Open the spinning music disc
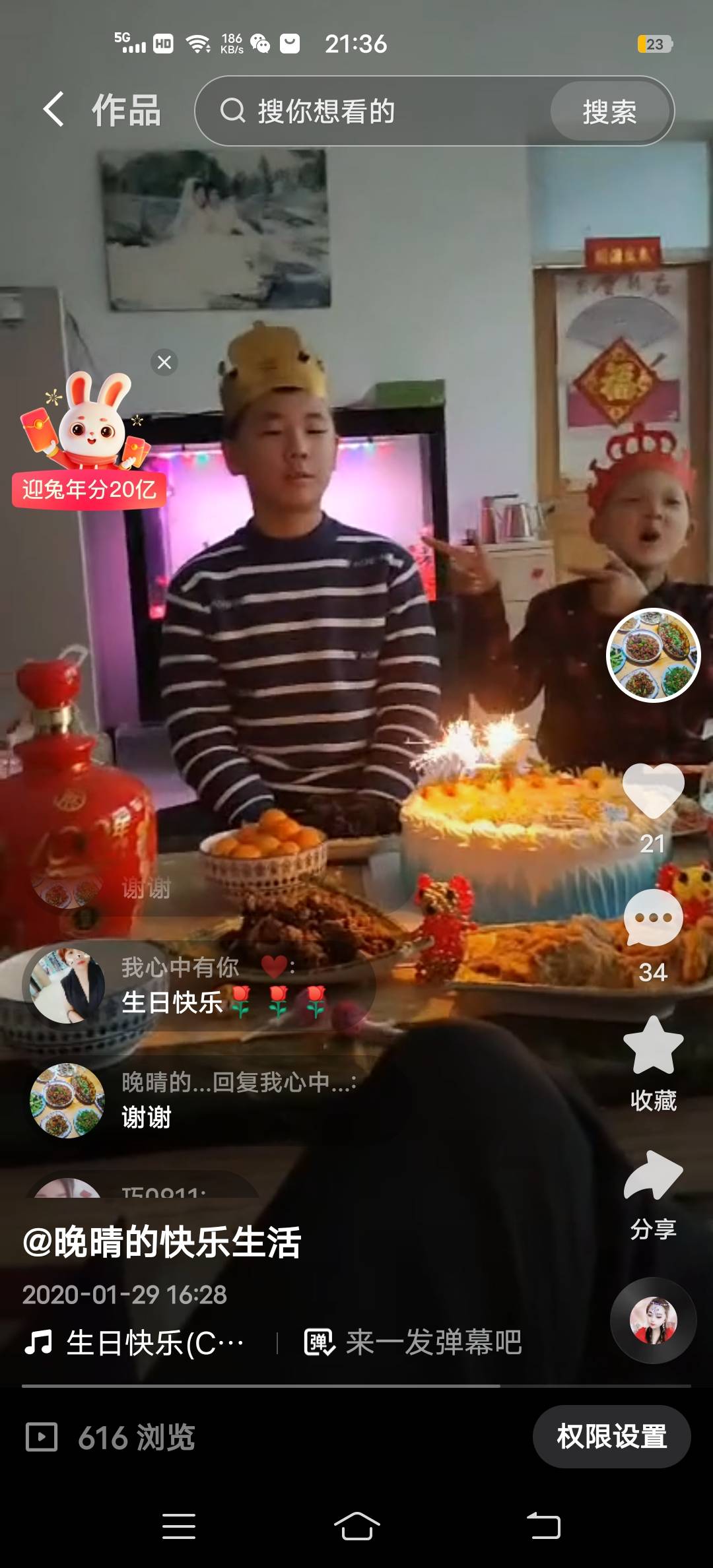The height and width of the screenshot is (1568, 713). (653, 1320)
